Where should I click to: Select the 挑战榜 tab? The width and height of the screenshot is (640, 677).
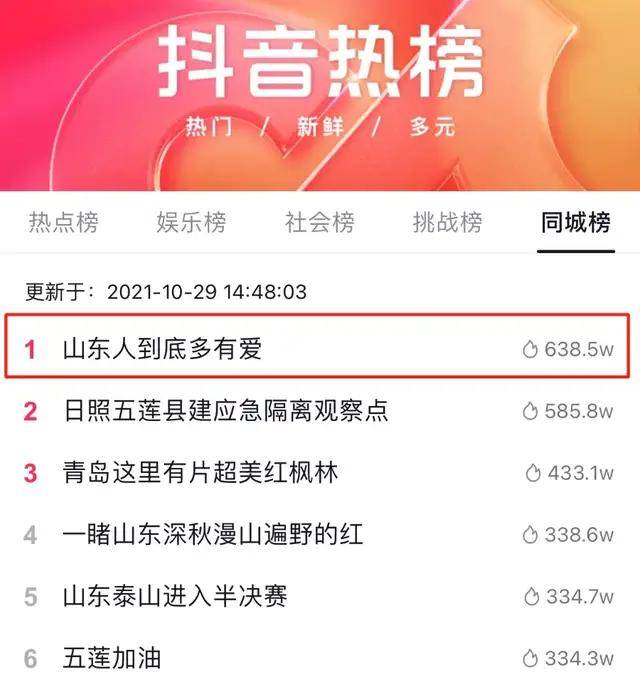[x=447, y=223]
